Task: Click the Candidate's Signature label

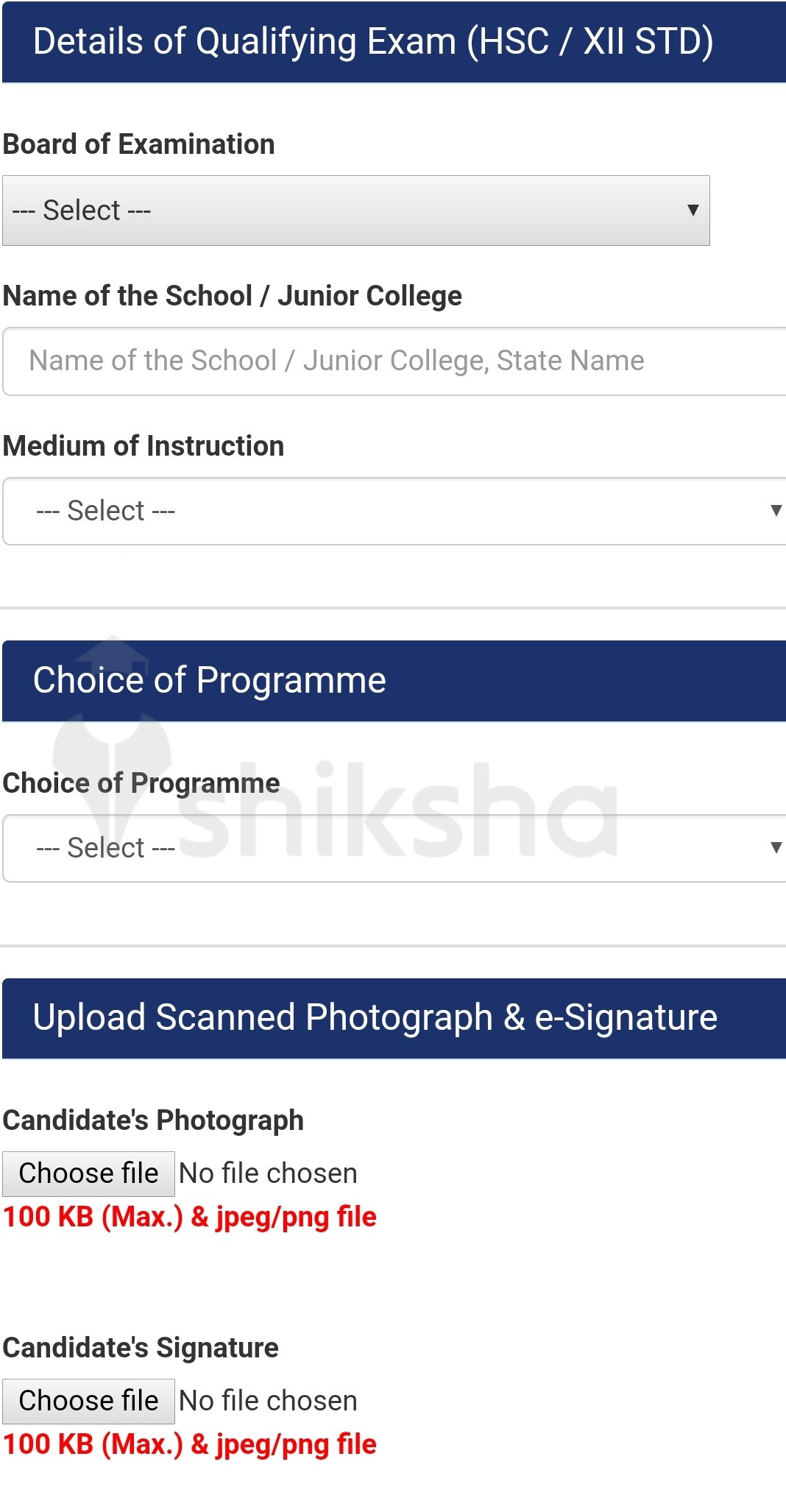Action: 141,1347
